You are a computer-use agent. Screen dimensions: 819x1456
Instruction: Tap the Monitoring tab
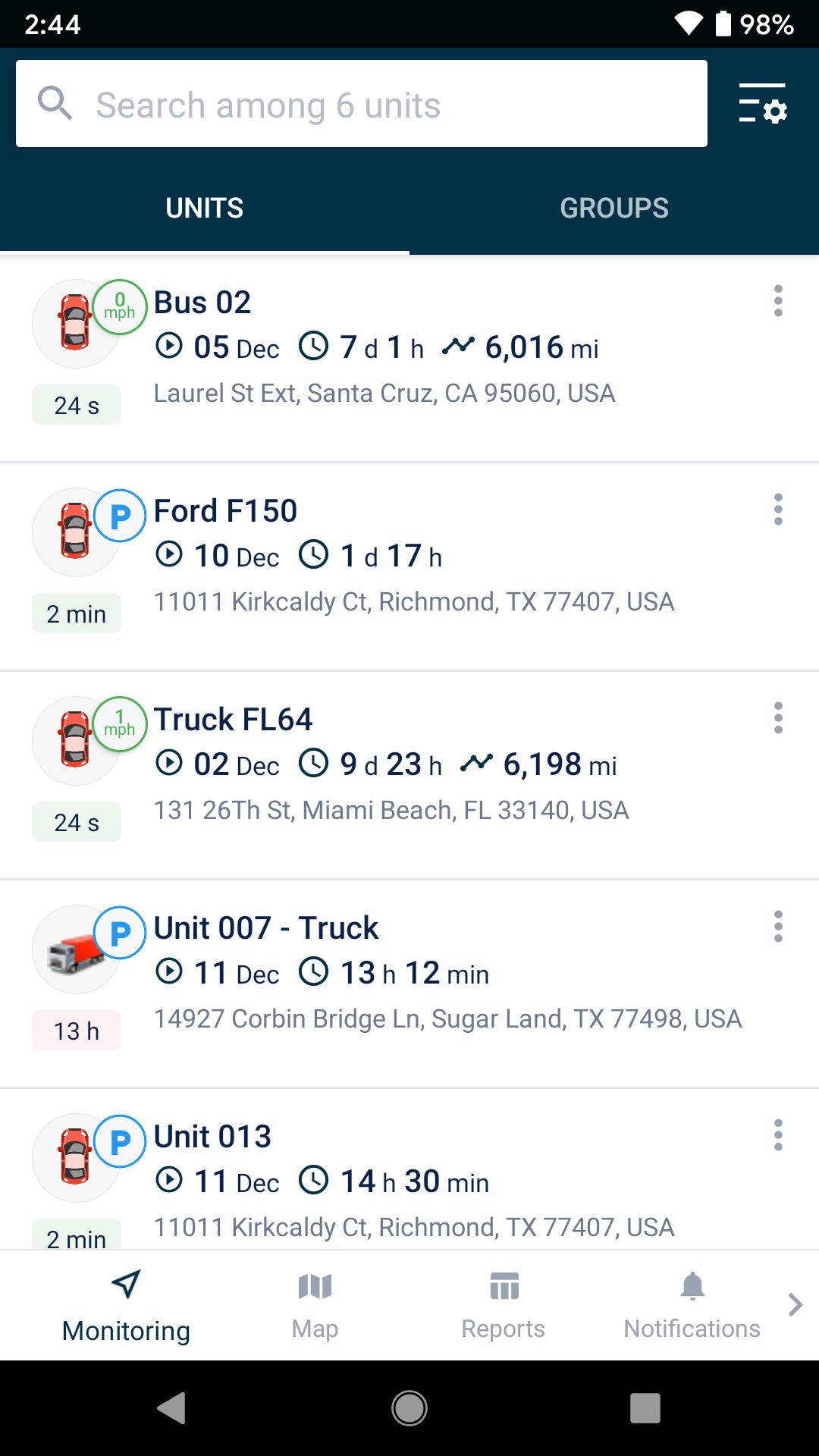126,1306
